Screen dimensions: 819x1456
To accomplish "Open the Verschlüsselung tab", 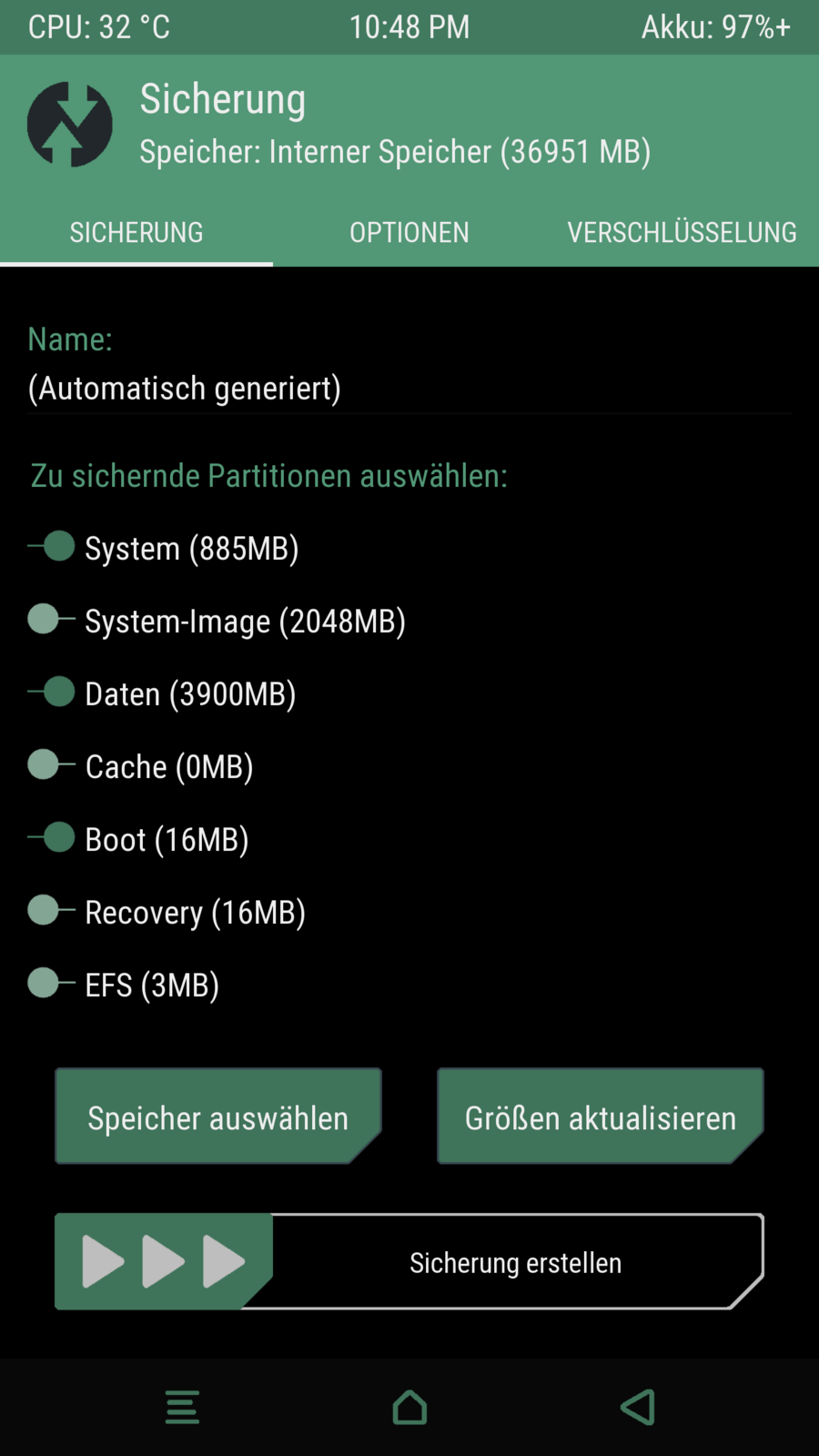I will pyautogui.click(x=682, y=232).
